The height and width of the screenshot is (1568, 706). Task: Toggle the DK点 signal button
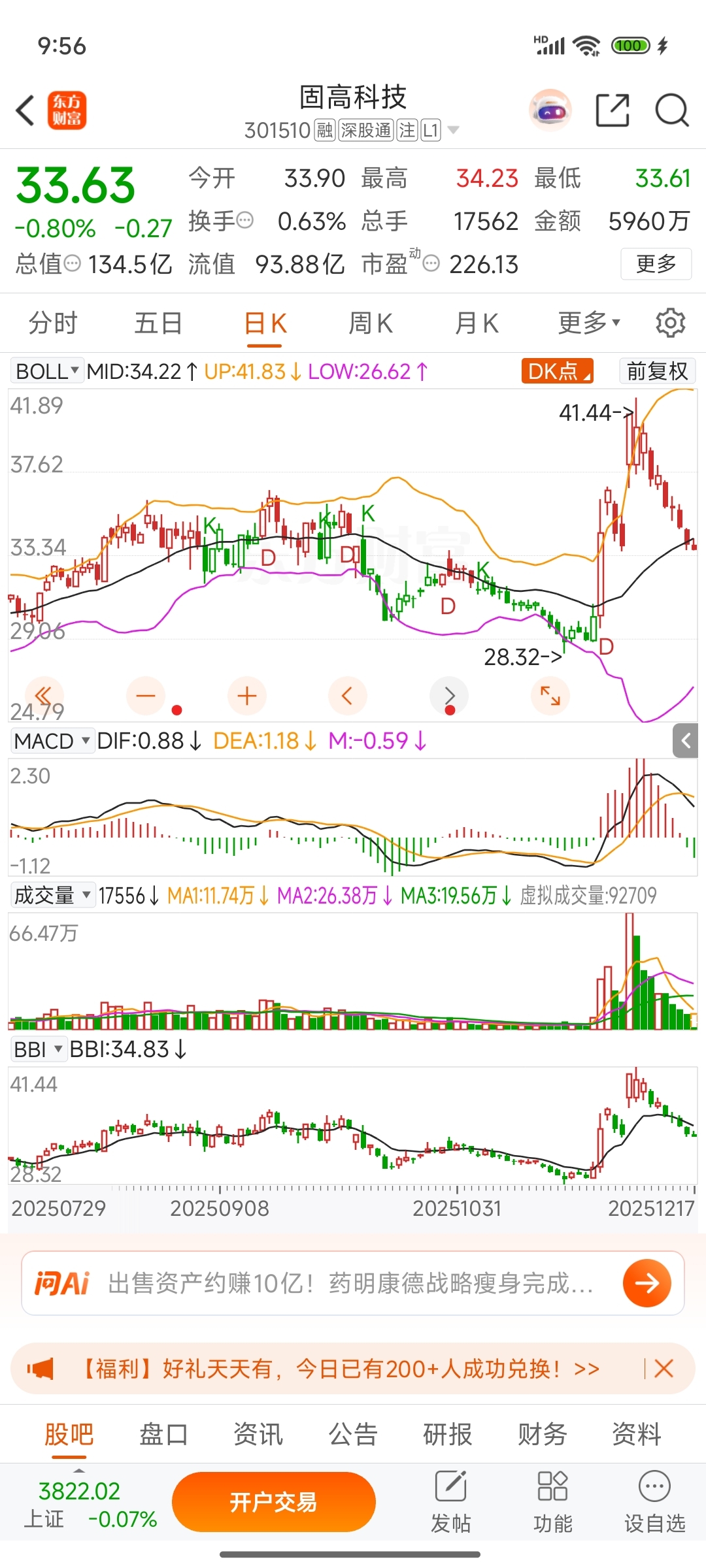(557, 371)
